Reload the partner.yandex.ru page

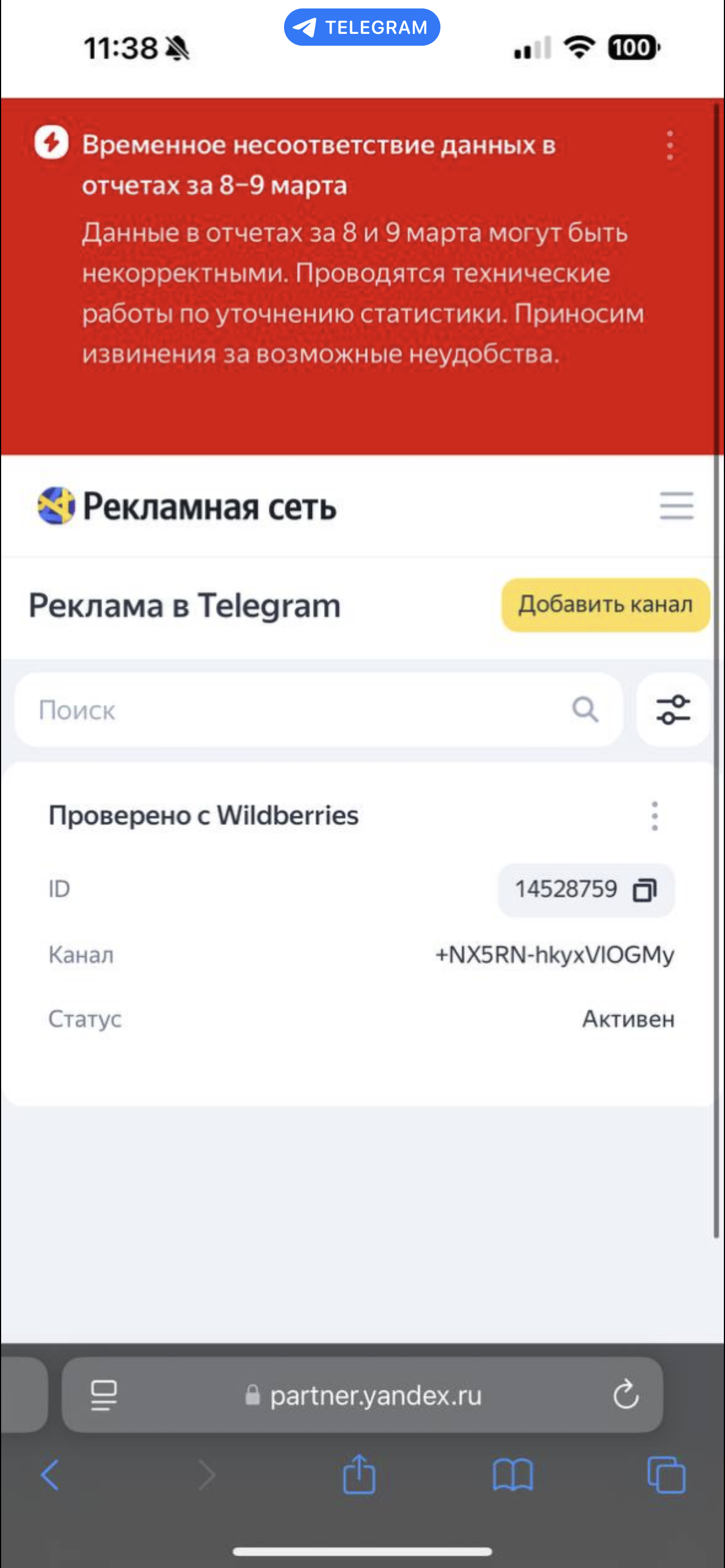pos(625,1395)
